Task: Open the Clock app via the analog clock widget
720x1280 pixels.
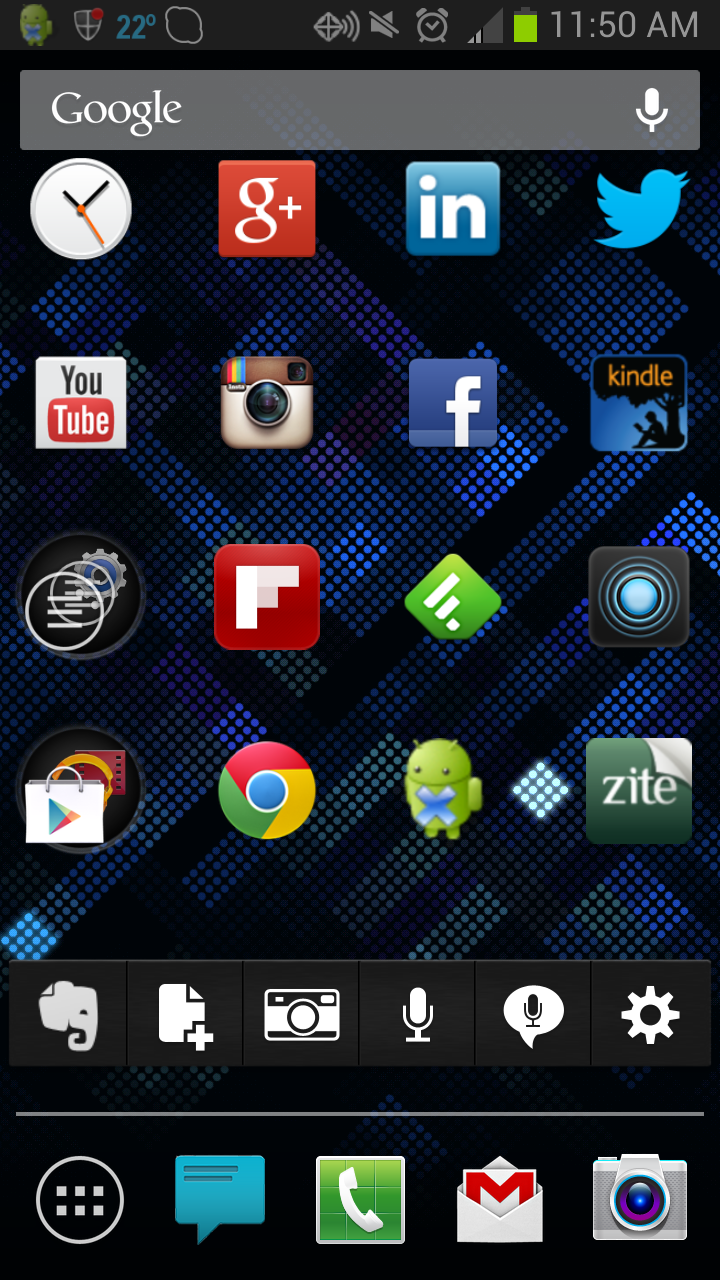Action: (x=80, y=209)
